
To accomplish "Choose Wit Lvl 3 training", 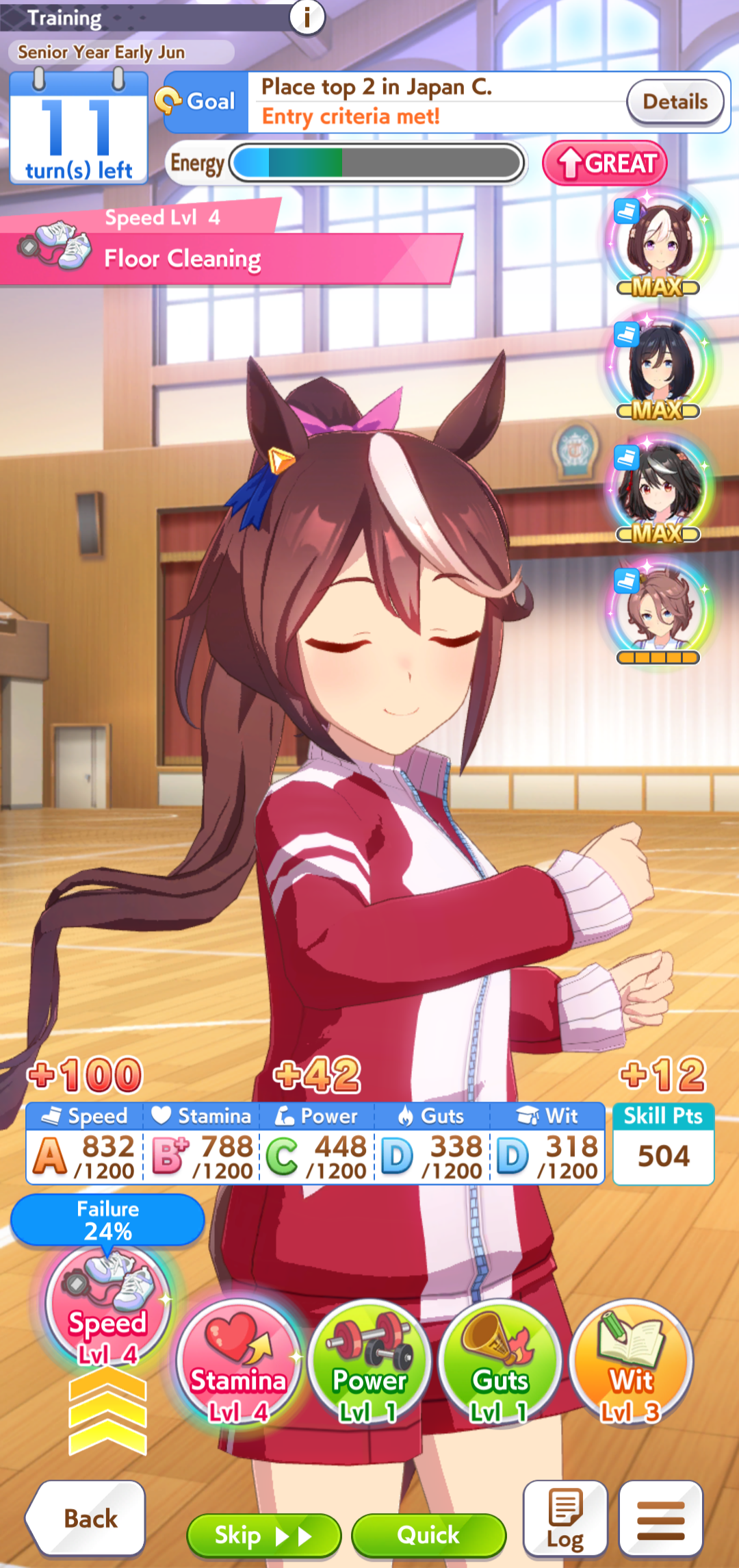I will [x=631, y=1363].
